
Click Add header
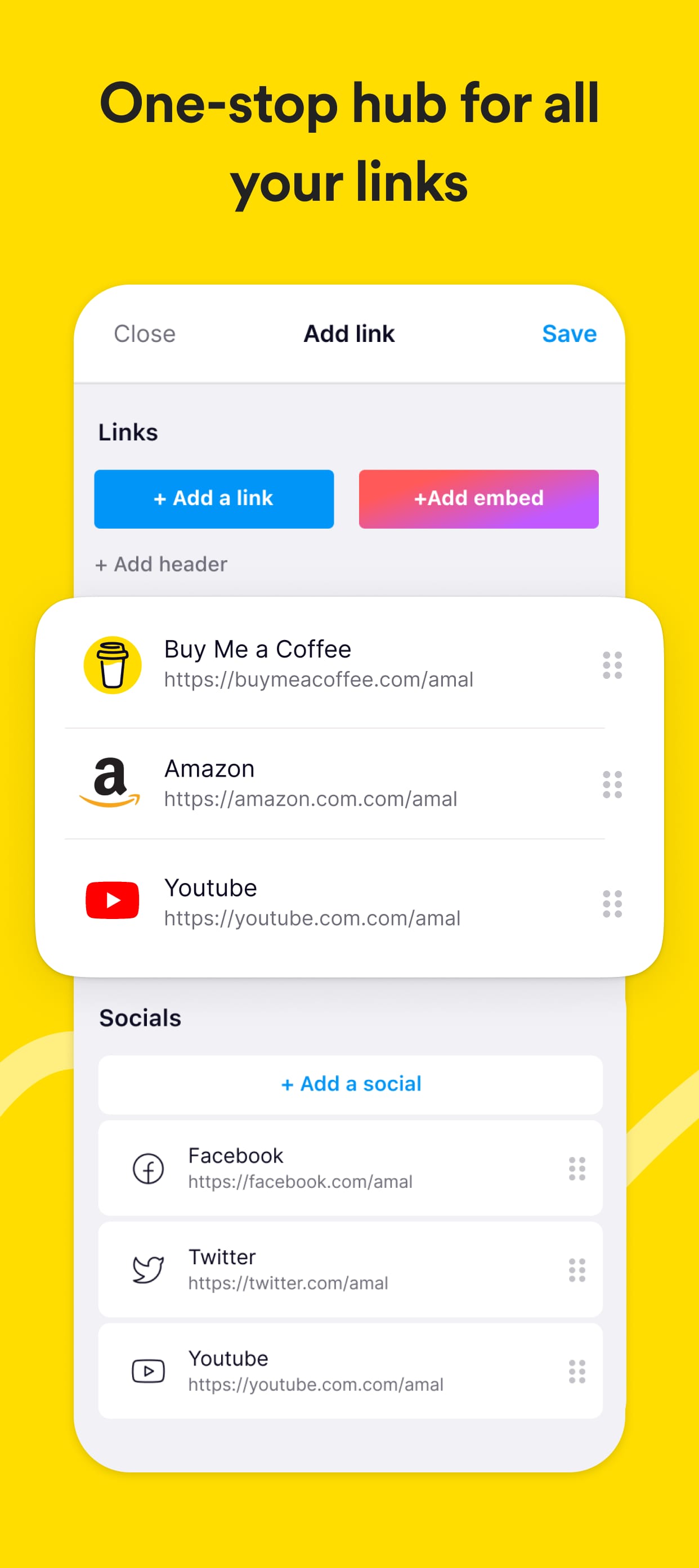pos(163,564)
